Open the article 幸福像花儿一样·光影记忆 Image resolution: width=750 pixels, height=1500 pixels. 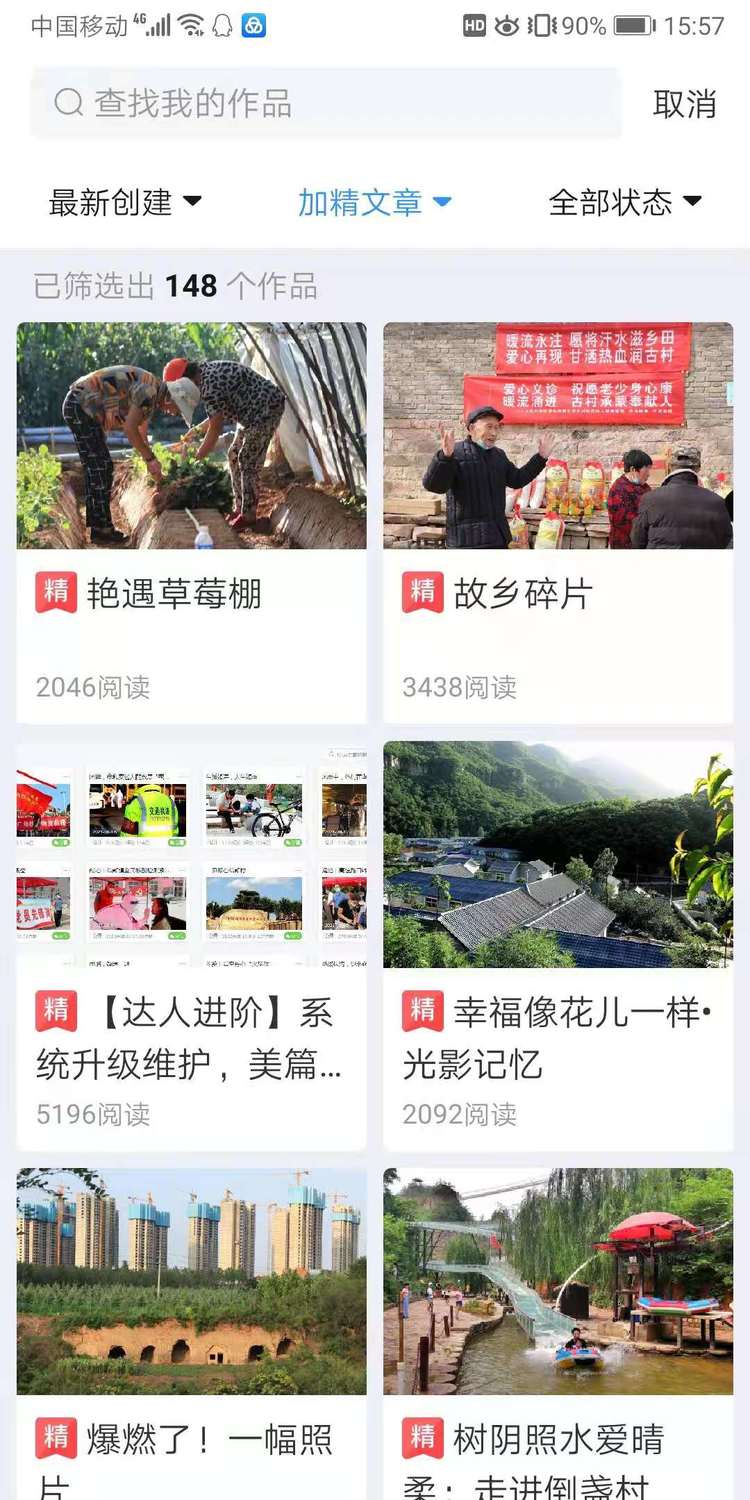click(558, 945)
